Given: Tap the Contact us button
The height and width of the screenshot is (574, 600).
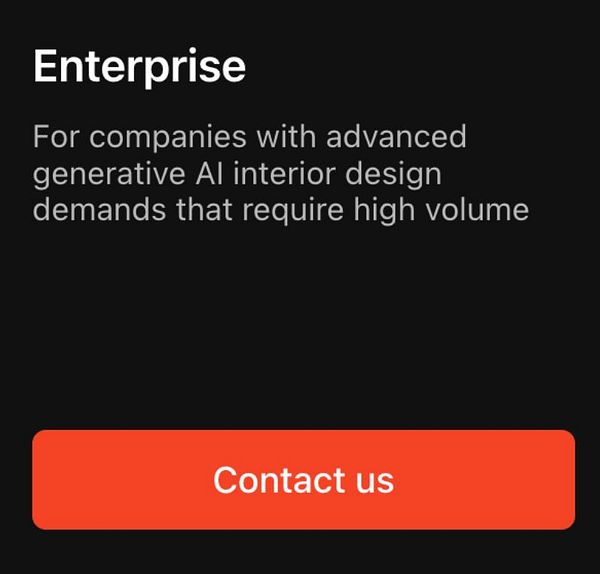Looking at the screenshot, I should pyautogui.click(x=303, y=480).
